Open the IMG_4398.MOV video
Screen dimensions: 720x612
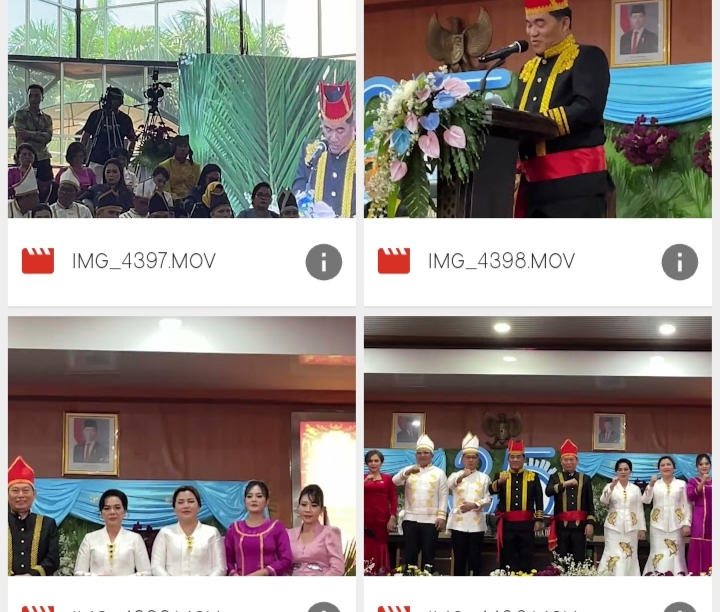(538, 110)
